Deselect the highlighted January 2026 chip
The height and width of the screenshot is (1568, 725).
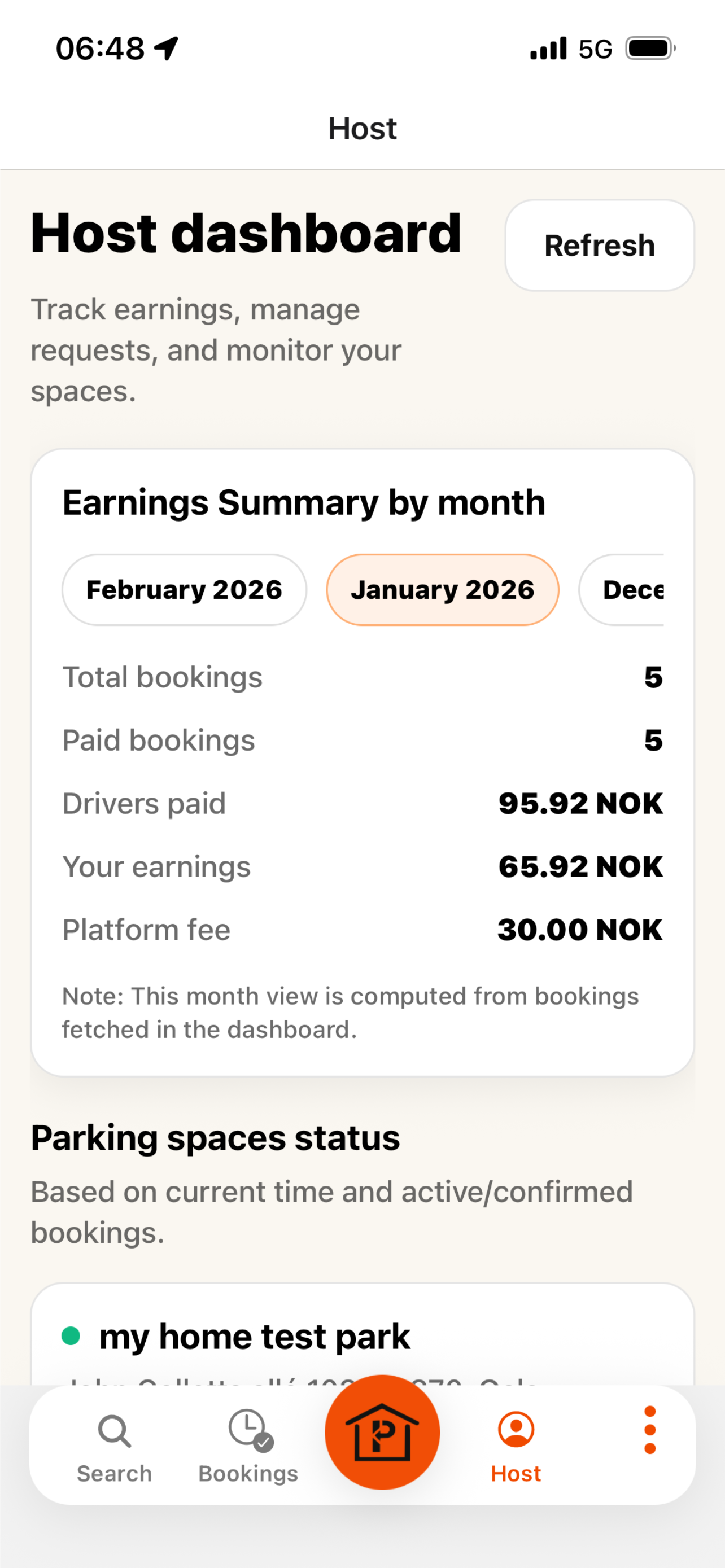[x=443, y=589]
